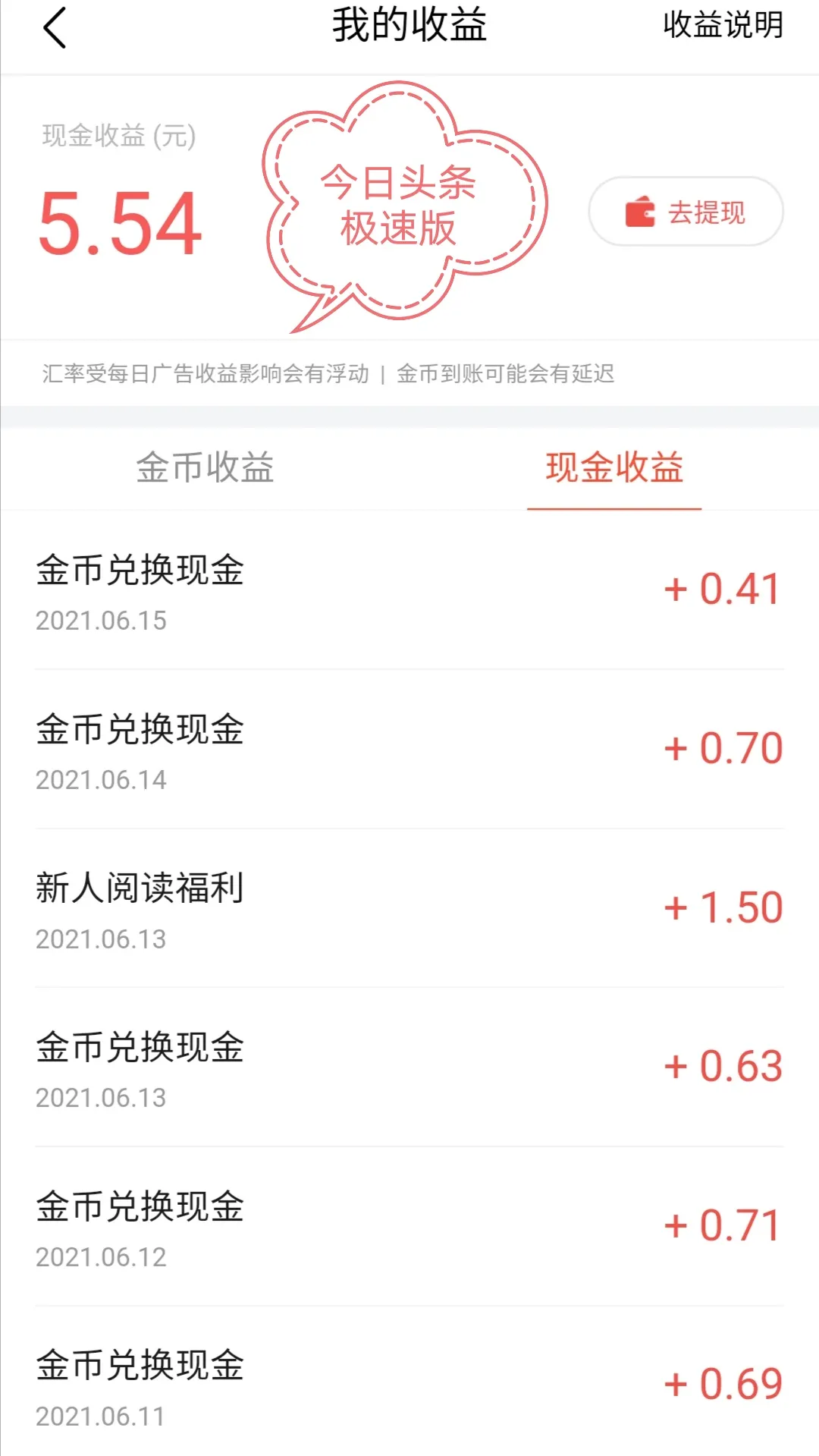Screen dimensions: 819x1456
Task: Switch to the 金币收益 tab
Action: [x=205, y=467]
